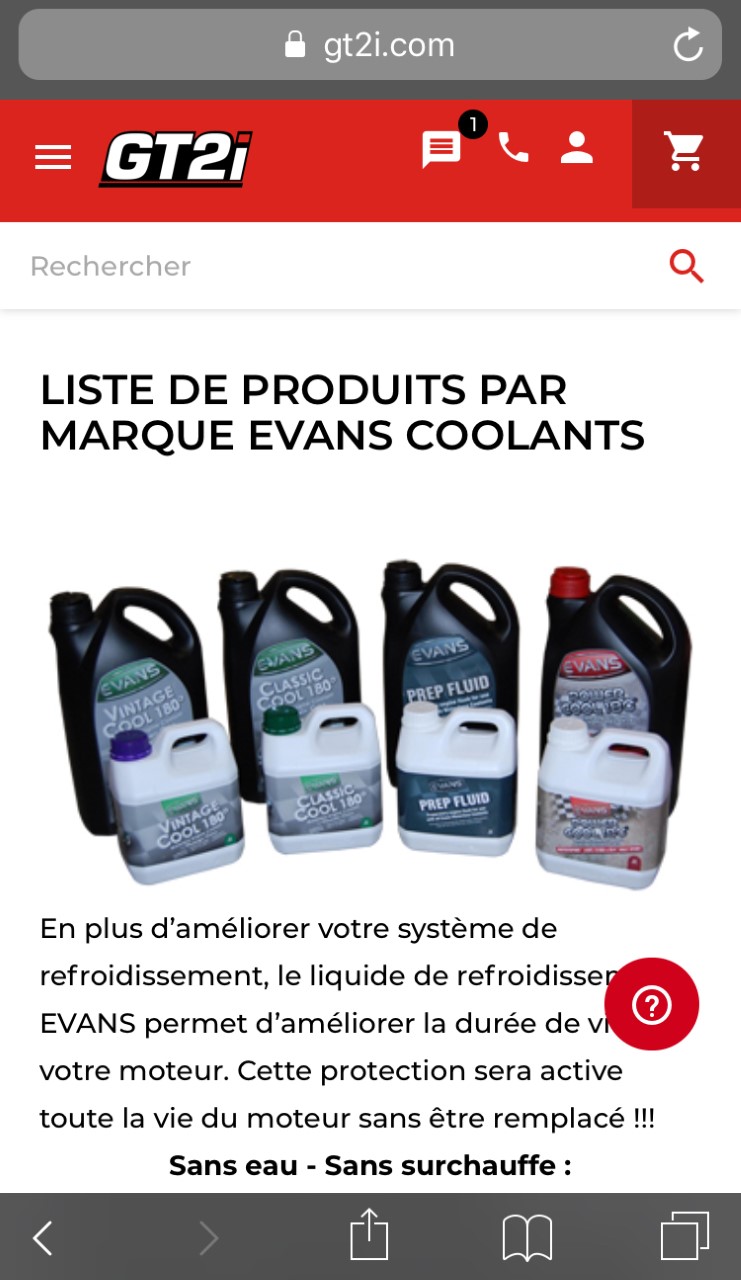Open the browser share sheet
The width and height of the screenshot is (741, 1280).
pyautogui.click(x=369, y=1235)
